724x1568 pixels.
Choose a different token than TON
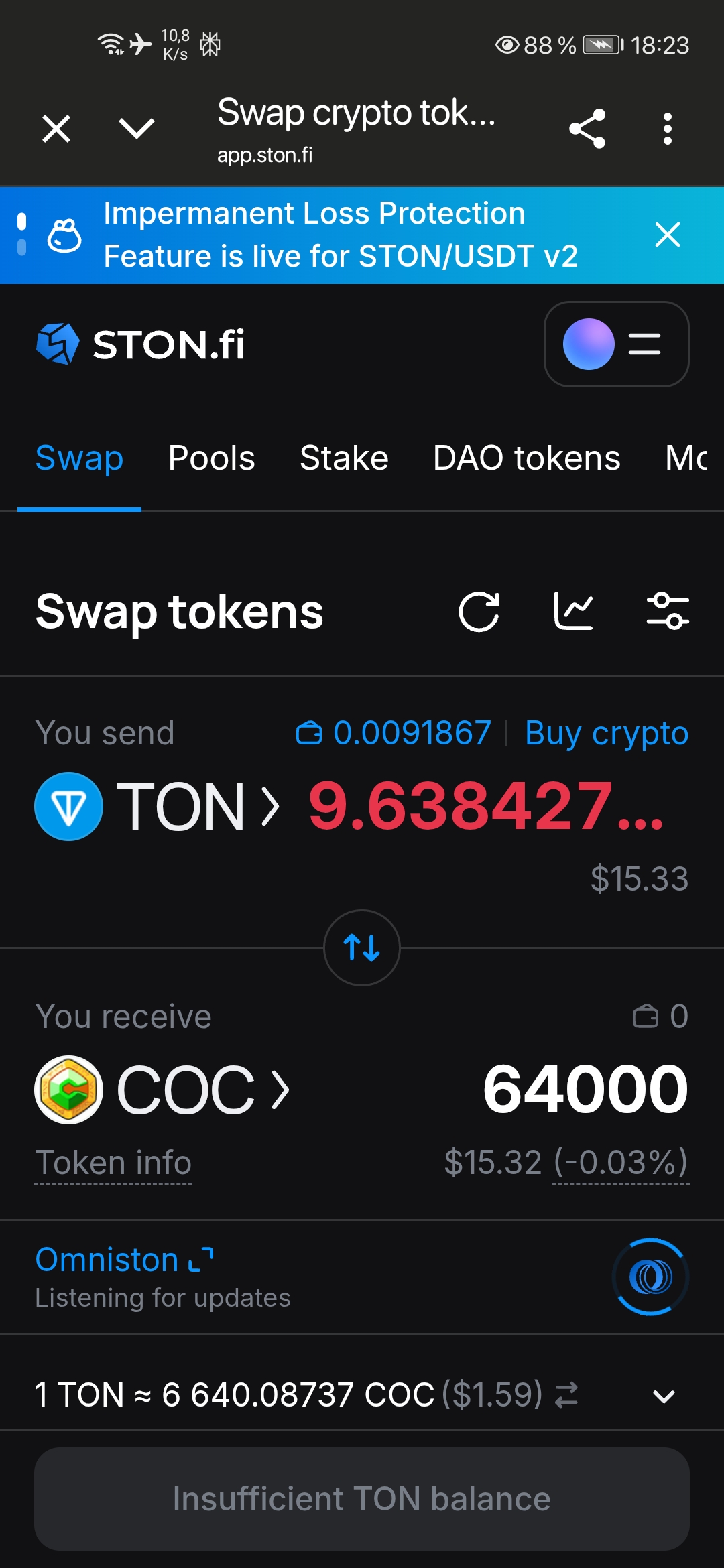tap(158, 807)
